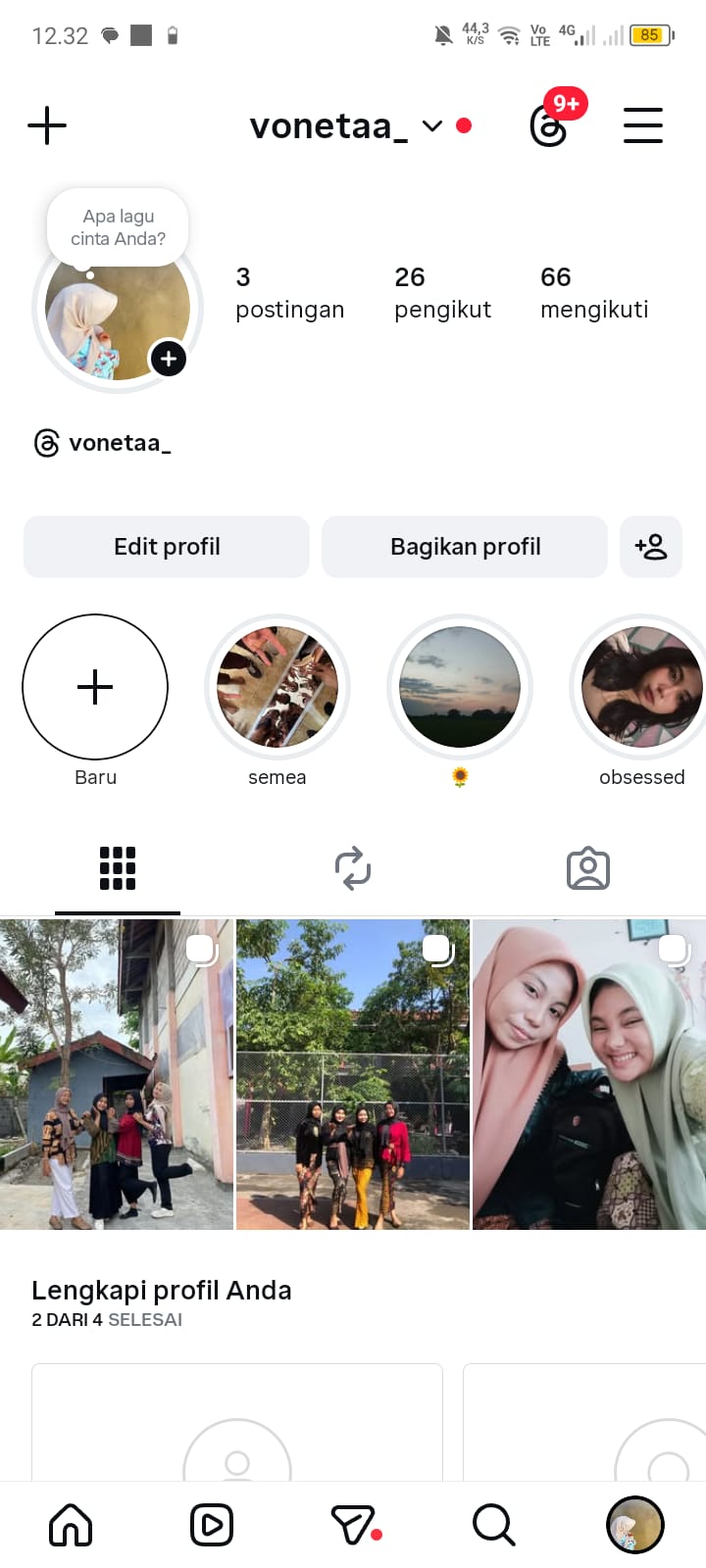Open the sunflower story highlight

(x=460, y=687)
